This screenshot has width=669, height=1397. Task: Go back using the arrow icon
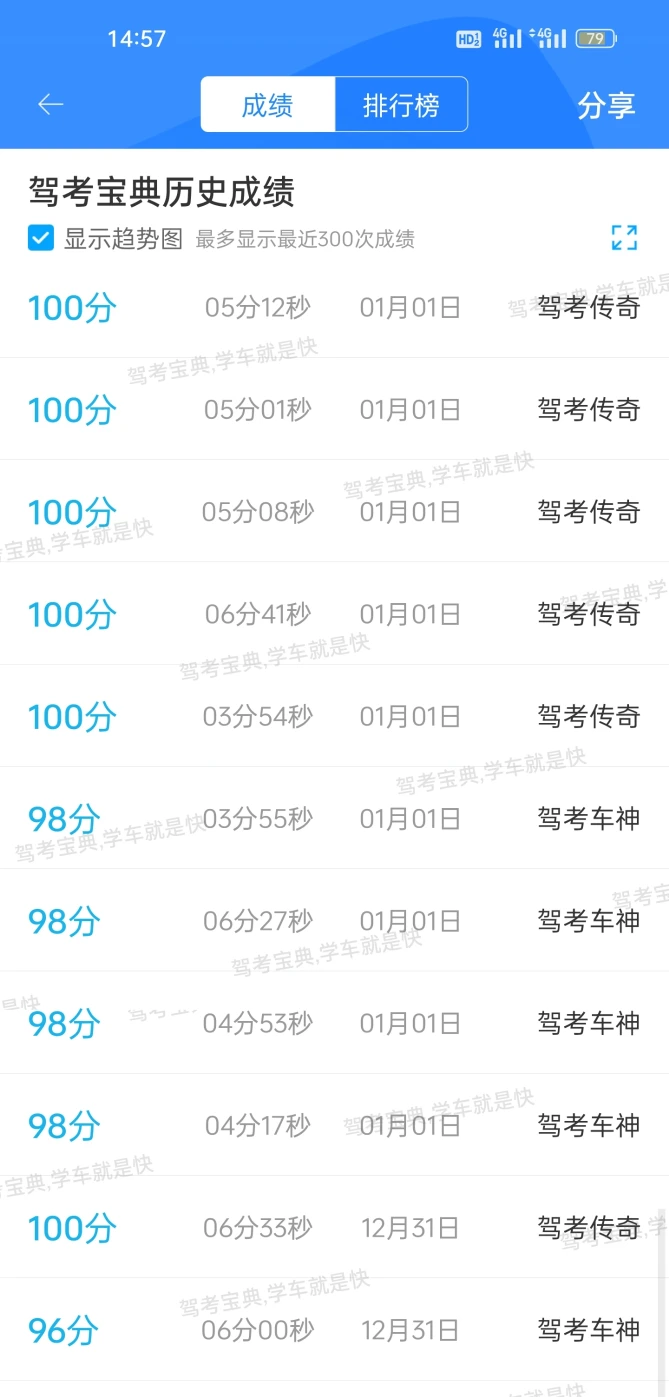50,104
